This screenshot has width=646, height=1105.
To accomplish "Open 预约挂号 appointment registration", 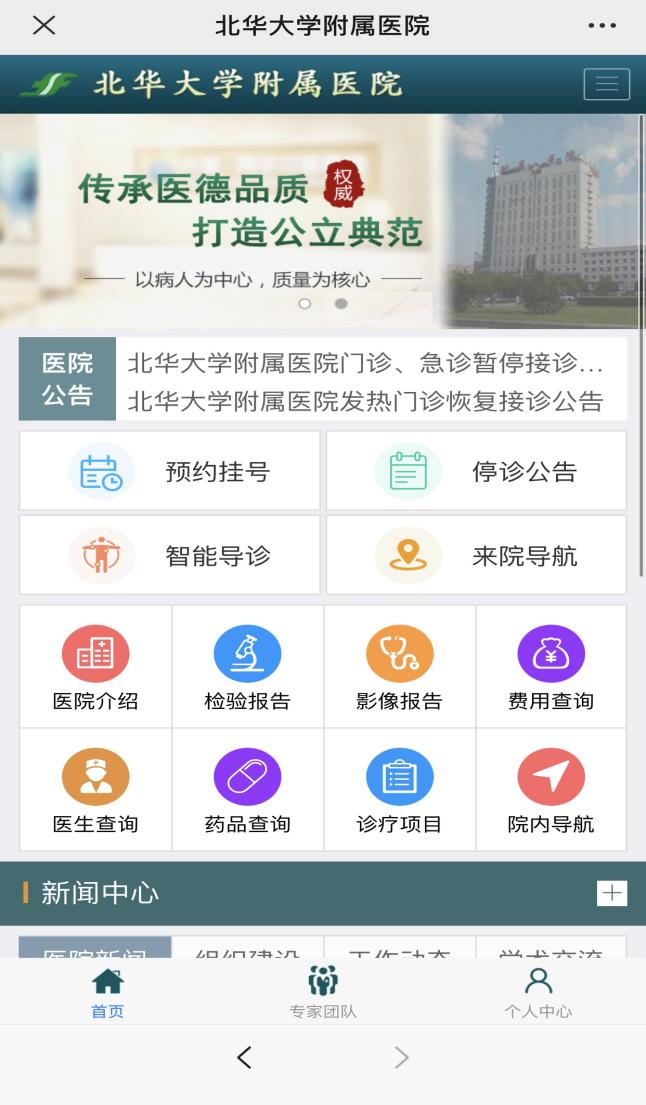I will point(170,472).
